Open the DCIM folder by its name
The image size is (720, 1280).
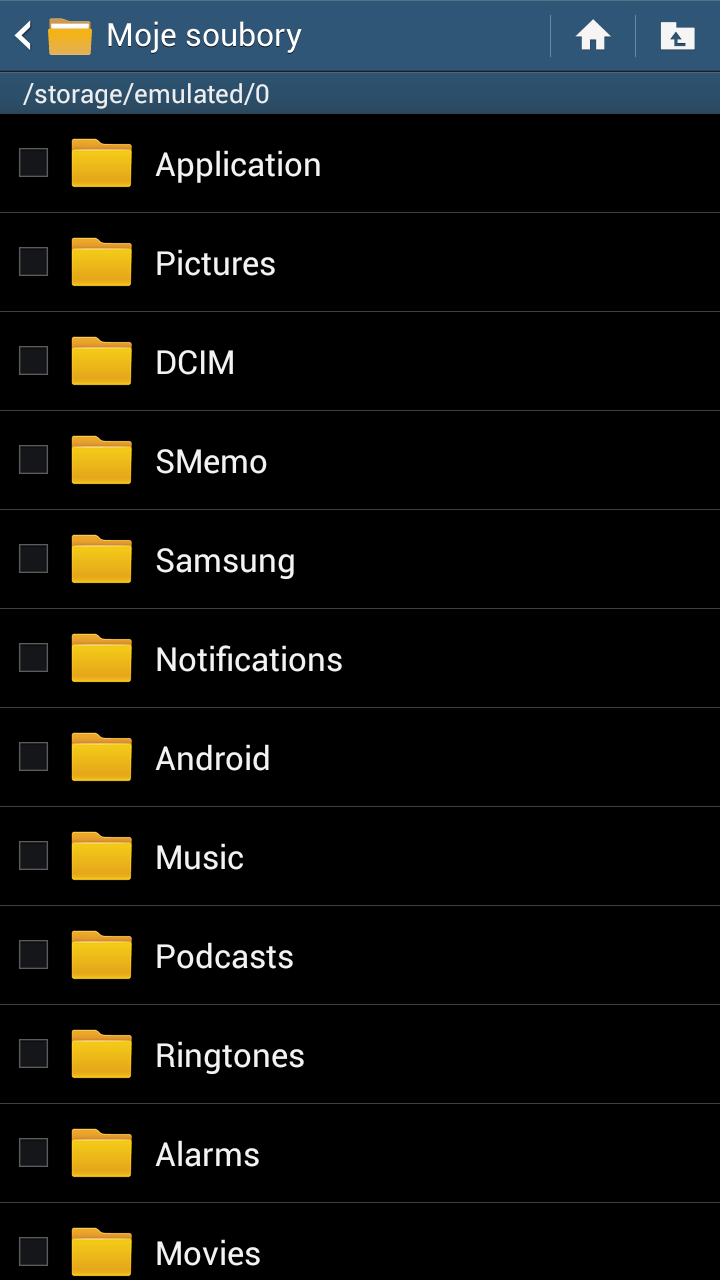pos(194,361)
